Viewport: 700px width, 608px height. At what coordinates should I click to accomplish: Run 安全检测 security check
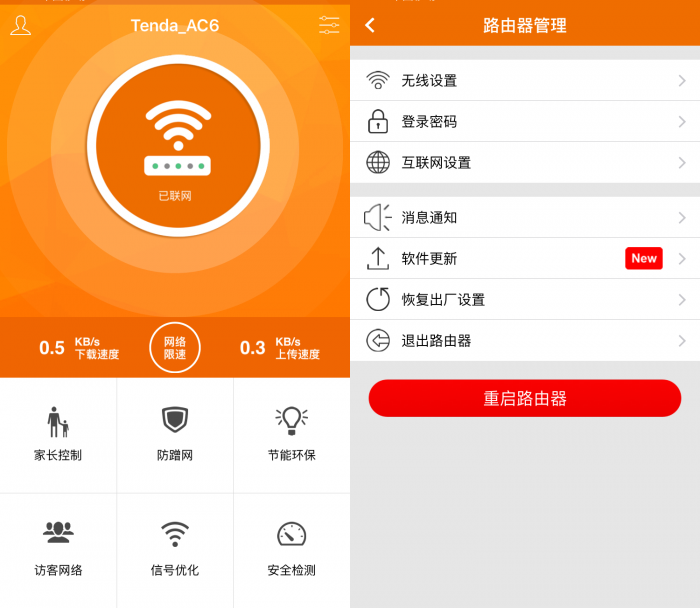coord(291,550)
